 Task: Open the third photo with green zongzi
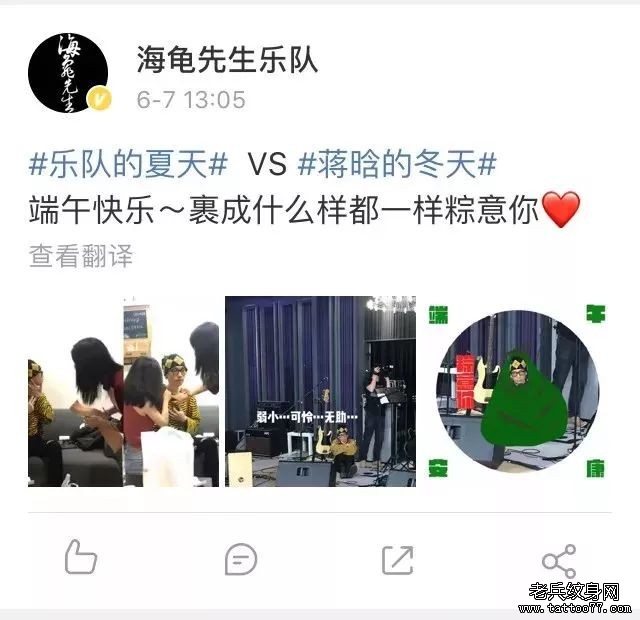pos(517,391)
